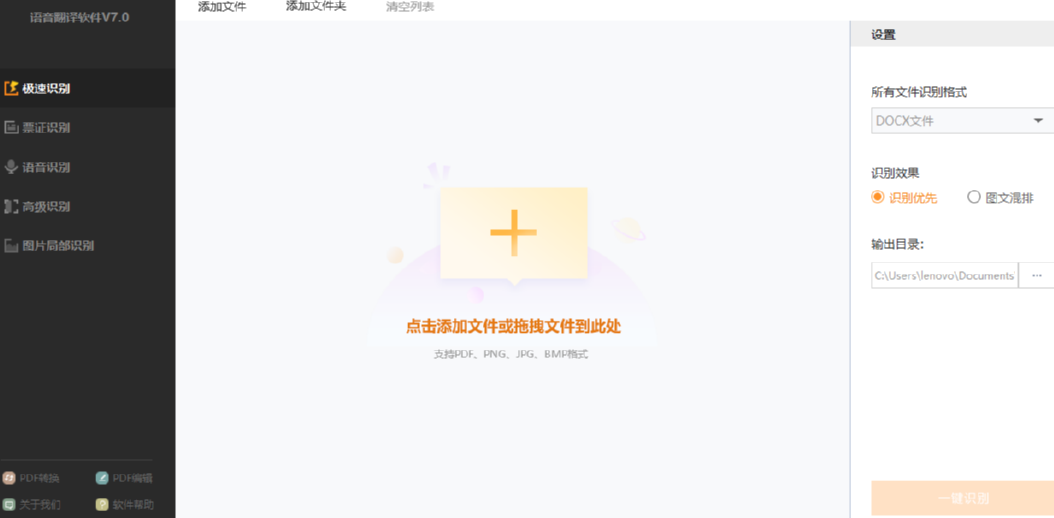Start recognition with 一键识别 button

963,498
